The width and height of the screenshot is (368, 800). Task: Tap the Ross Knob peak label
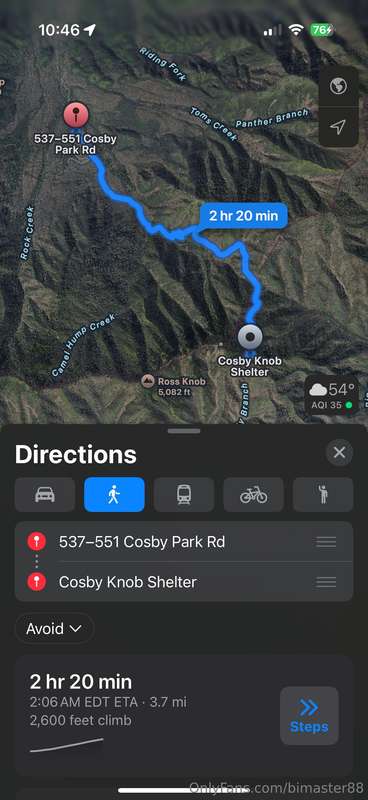(x=174, y=386)
